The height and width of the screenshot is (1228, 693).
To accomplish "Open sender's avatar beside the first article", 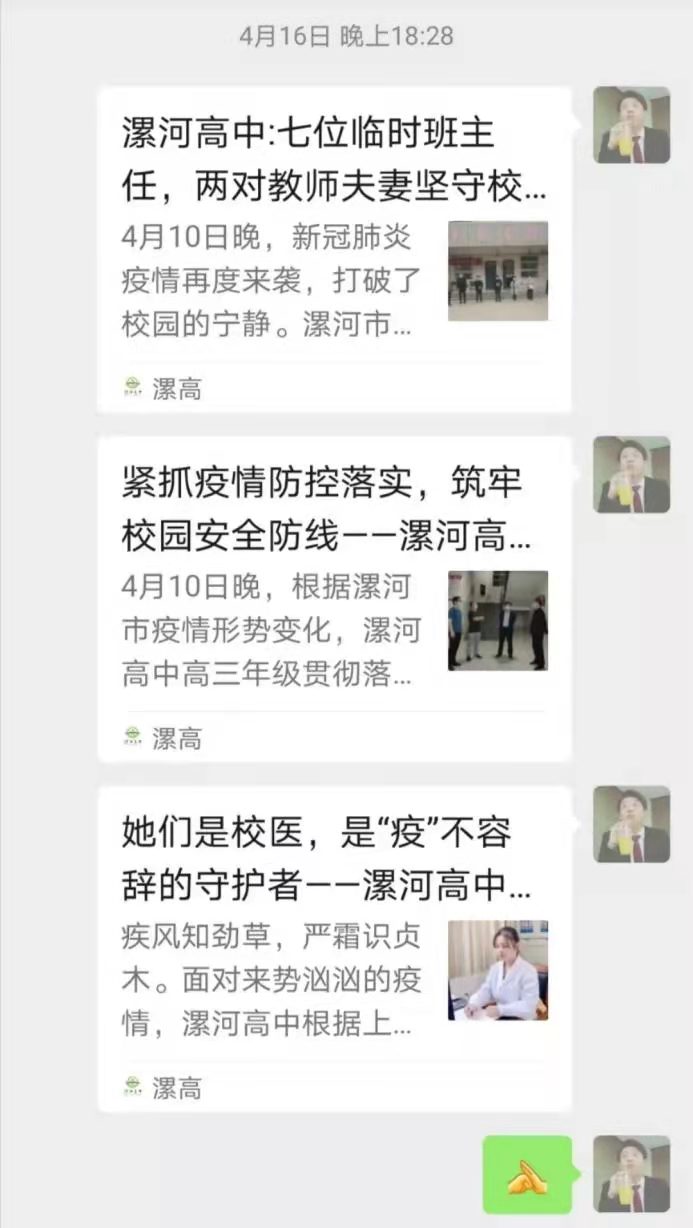I will 631,125.
